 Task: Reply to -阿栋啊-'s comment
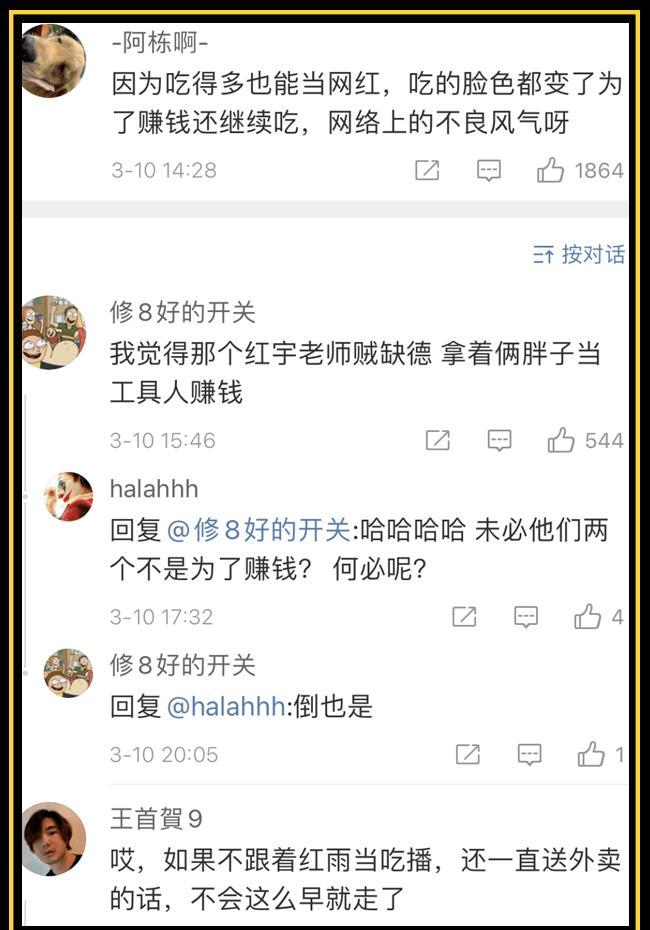[489, 171]
